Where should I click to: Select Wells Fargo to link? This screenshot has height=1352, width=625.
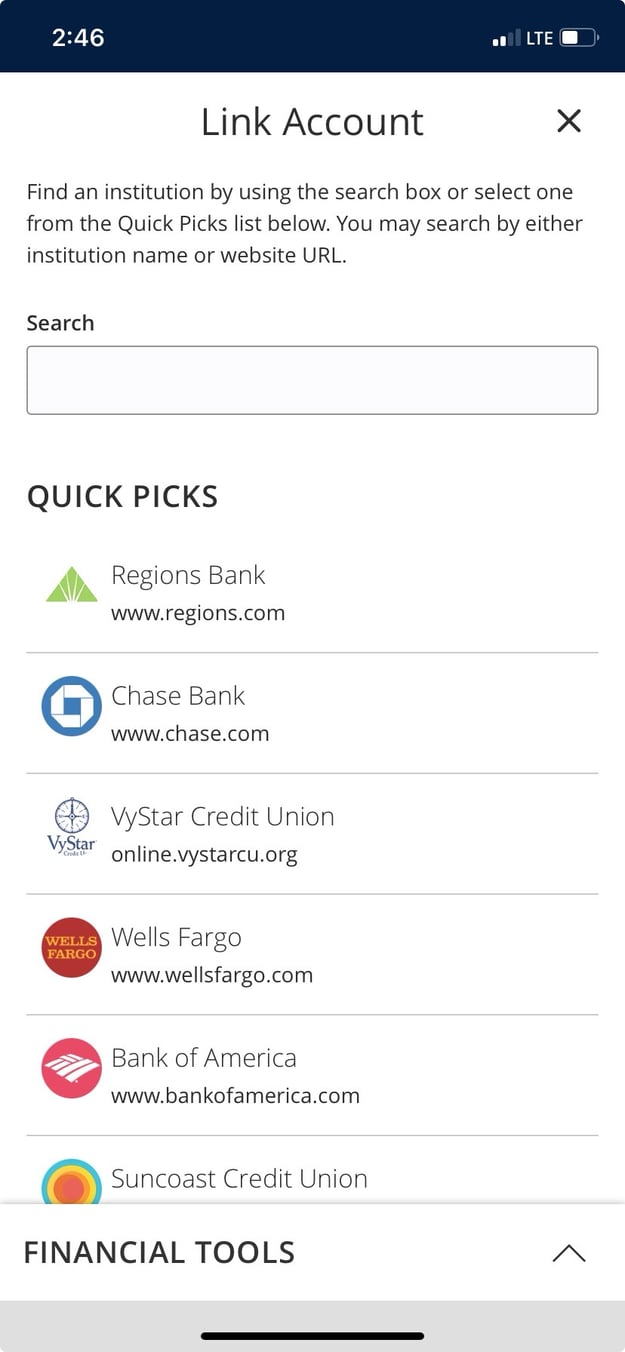point(312,955)
